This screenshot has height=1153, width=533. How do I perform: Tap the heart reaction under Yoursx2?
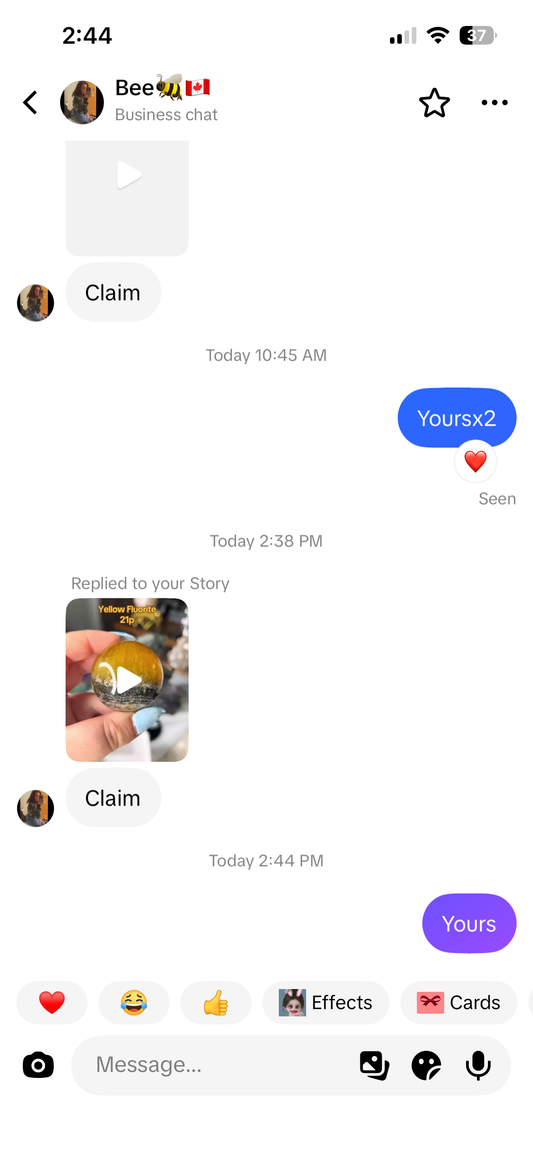(476, 462)
